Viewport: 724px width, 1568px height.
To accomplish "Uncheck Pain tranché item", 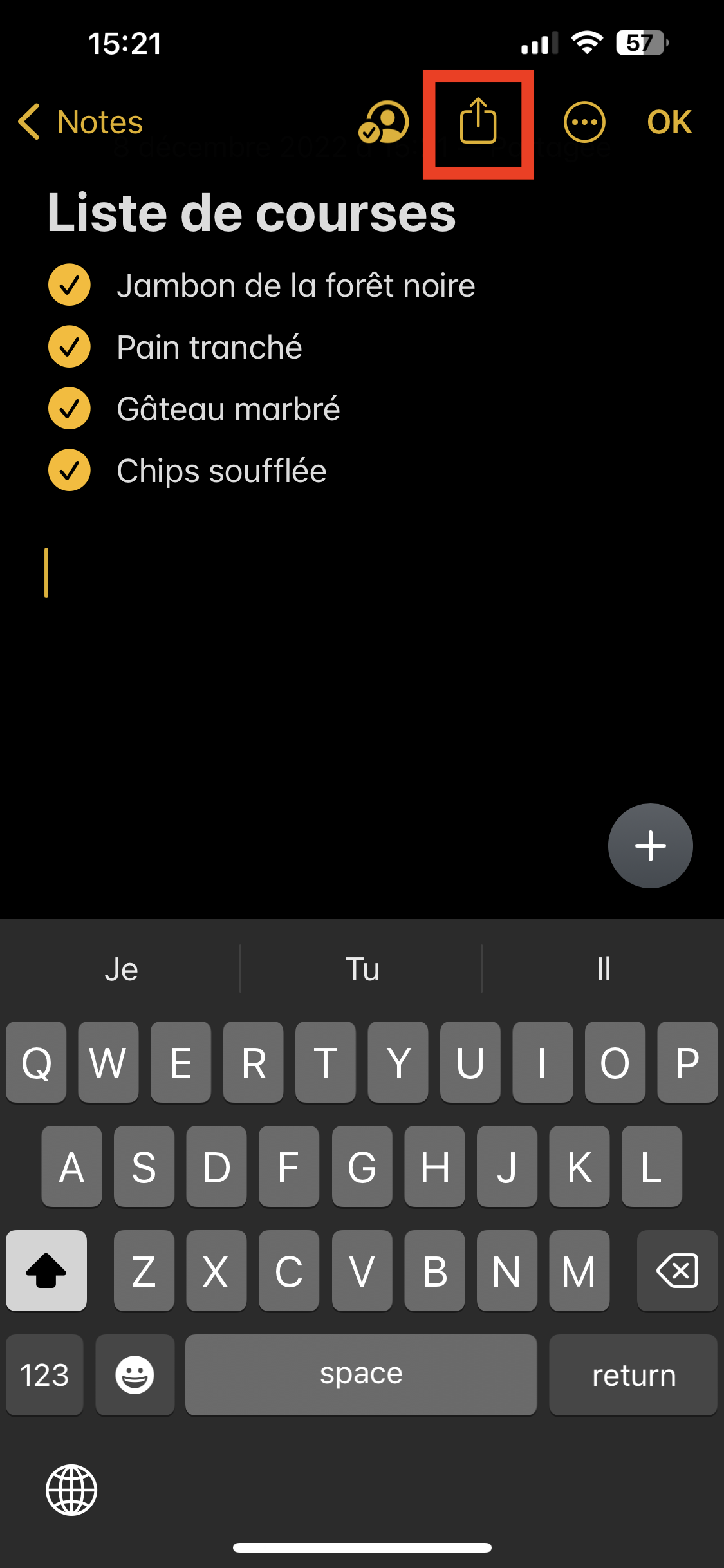I will 70,347.
